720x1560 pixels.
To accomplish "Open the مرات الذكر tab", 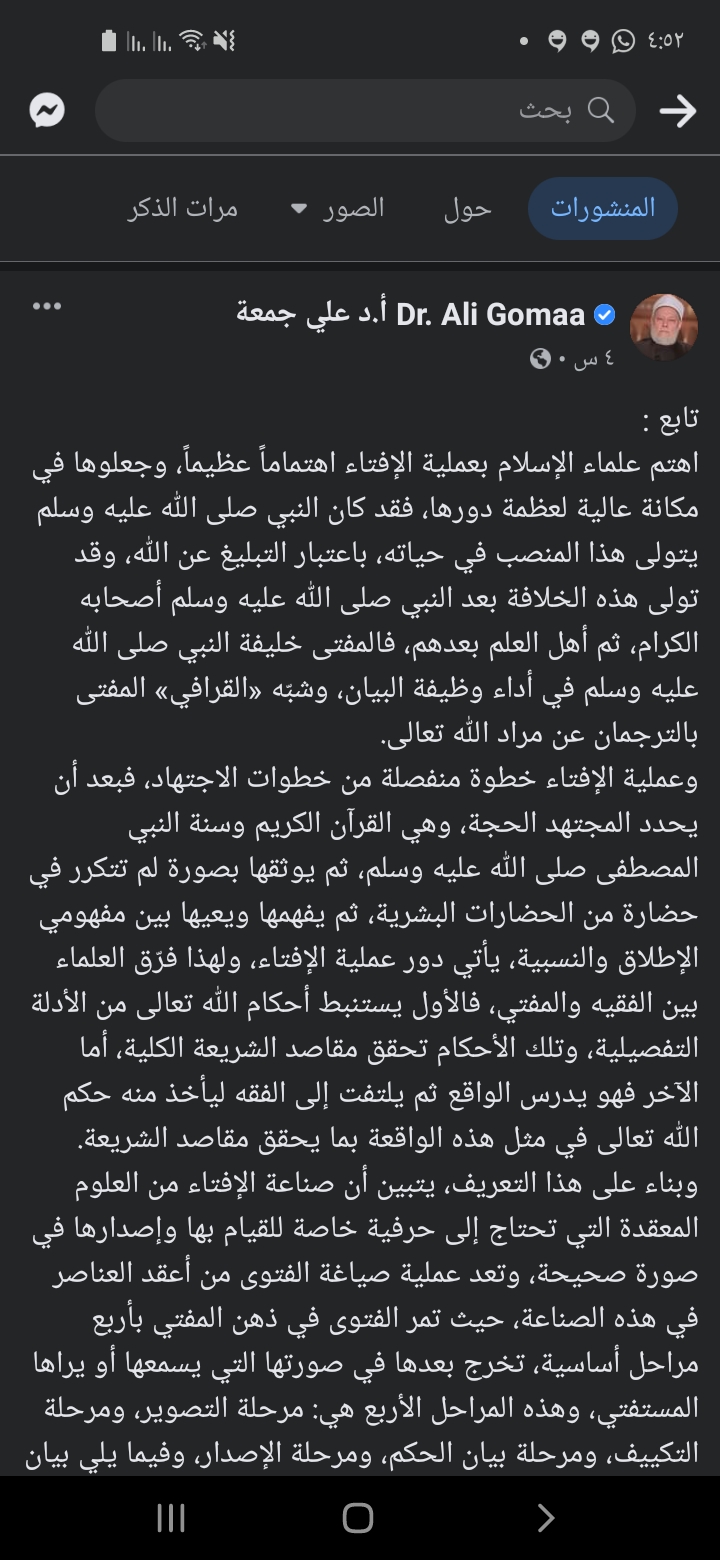I will click(x=183, y=208).
